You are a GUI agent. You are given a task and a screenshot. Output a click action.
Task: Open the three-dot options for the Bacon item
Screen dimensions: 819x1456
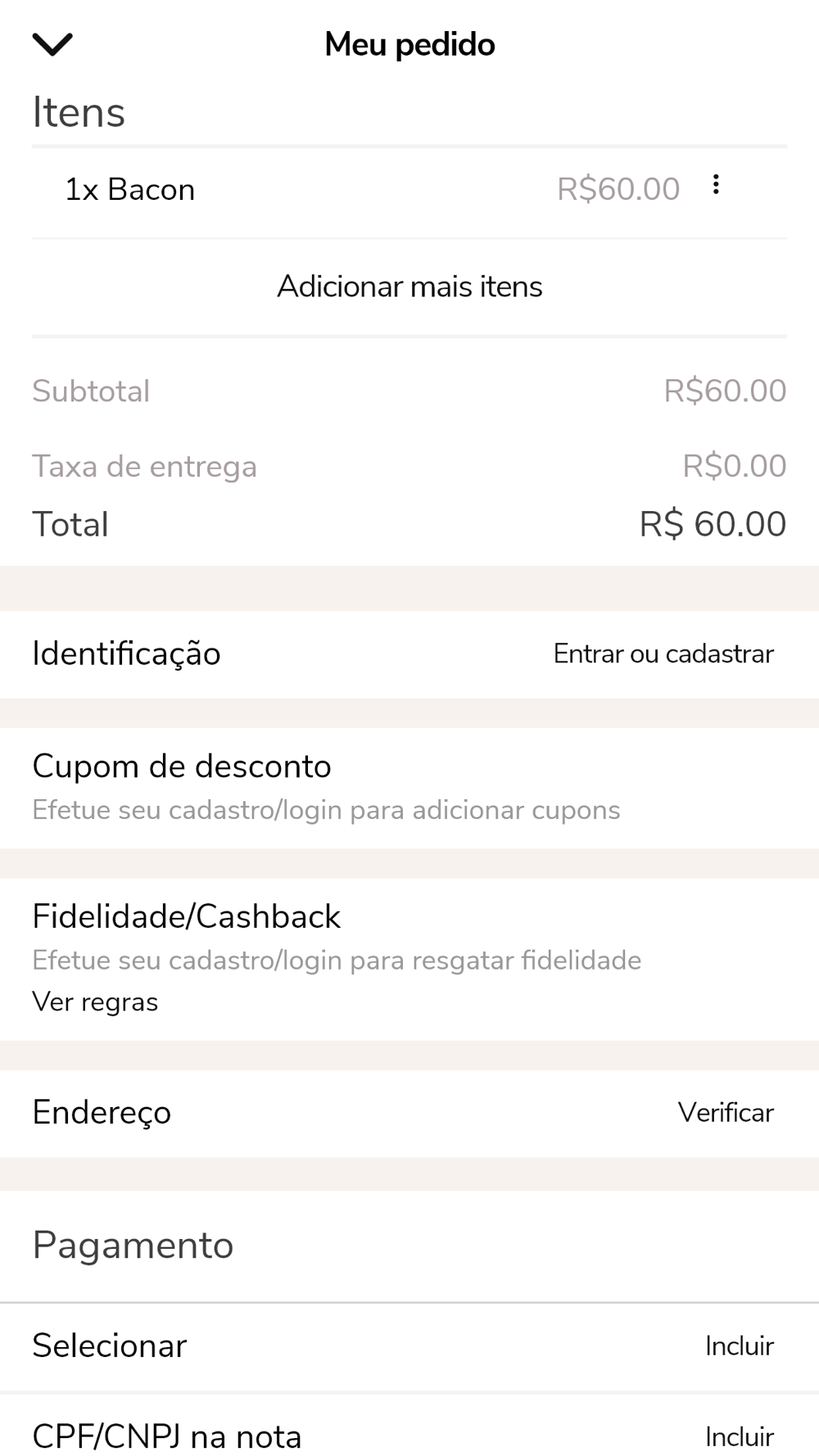tap(716, 185)
